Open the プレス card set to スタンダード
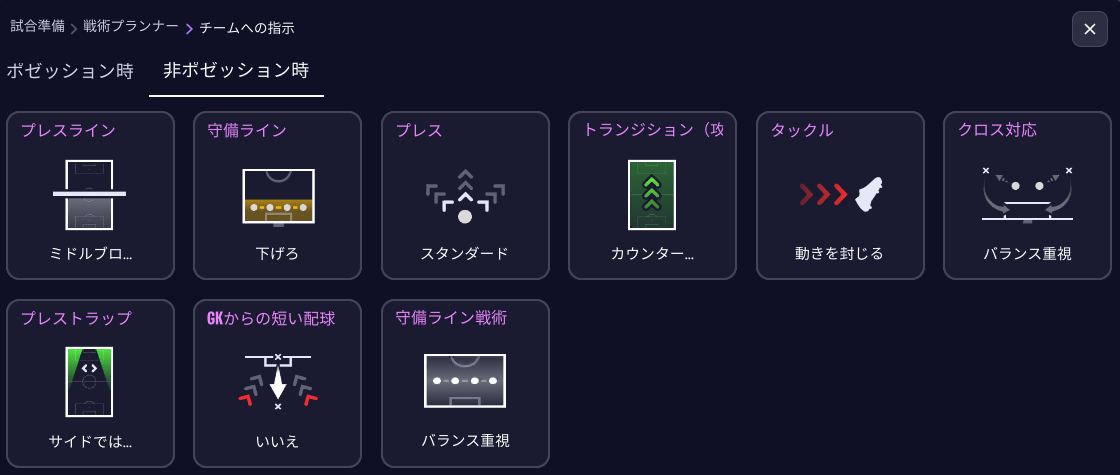The image size is (1120, 475). pyautogui.click(x=465, y=195)
